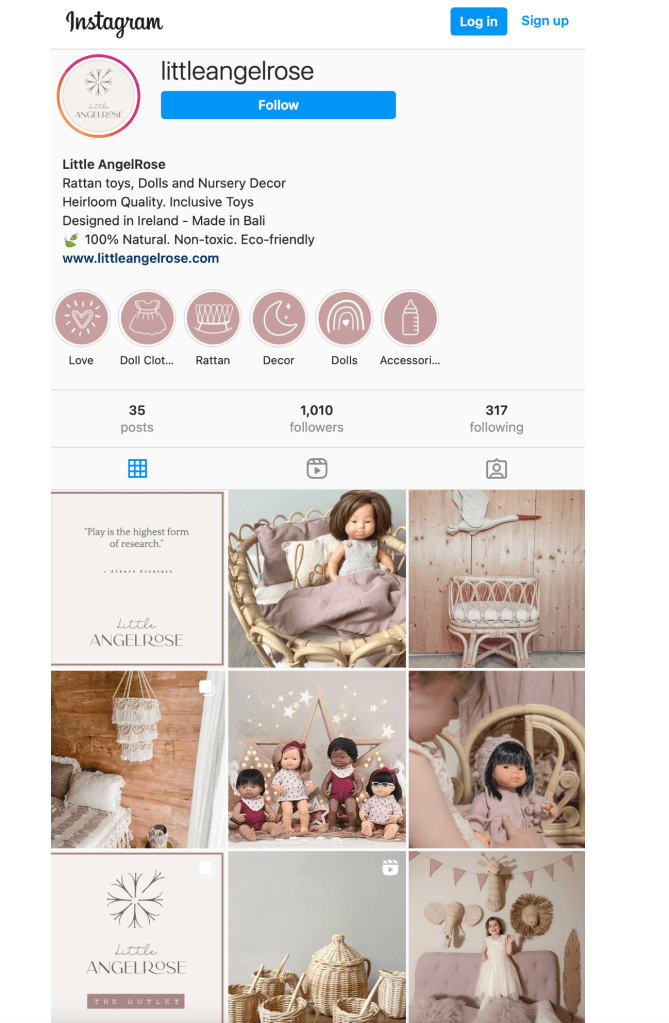Follow the littleangelrose account

278,105
